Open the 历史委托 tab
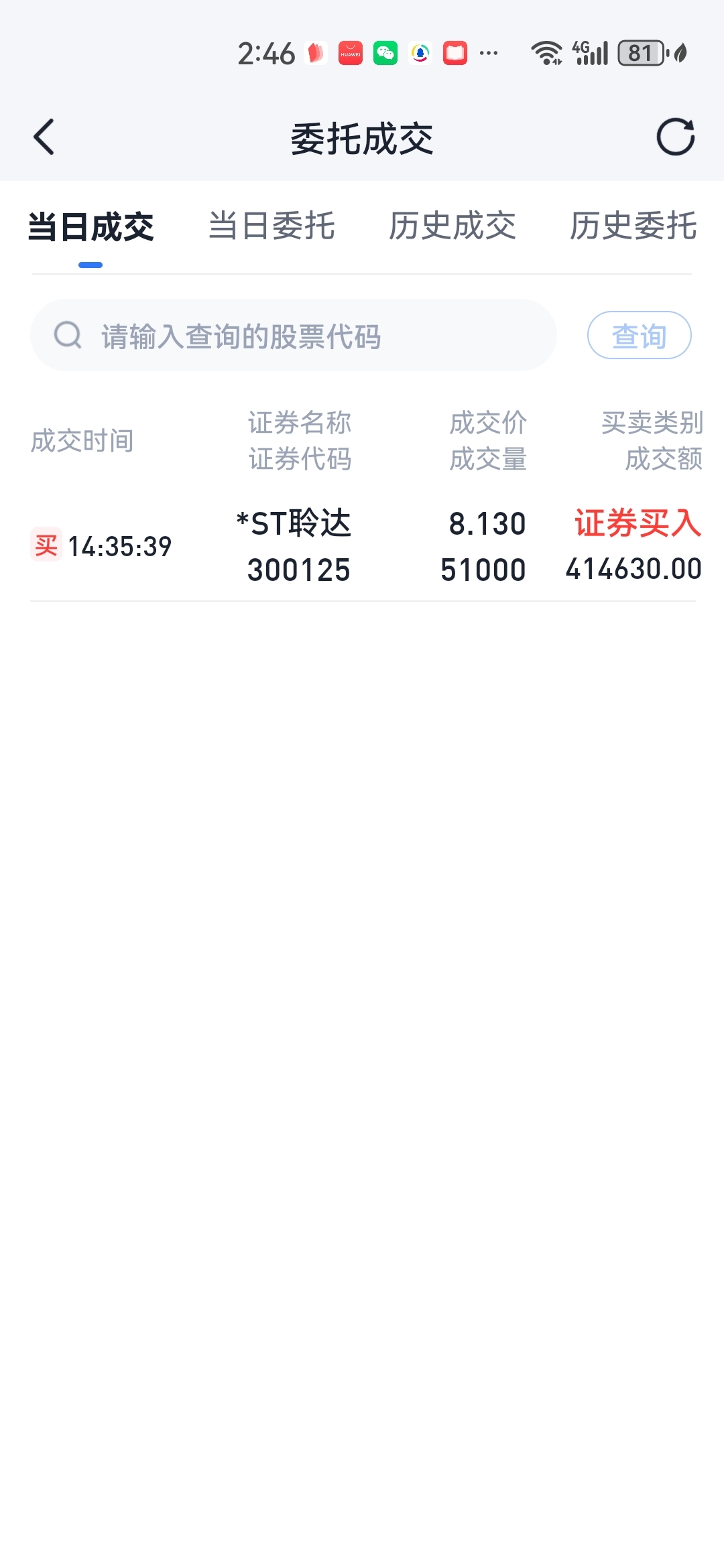 tap(633, 226)
